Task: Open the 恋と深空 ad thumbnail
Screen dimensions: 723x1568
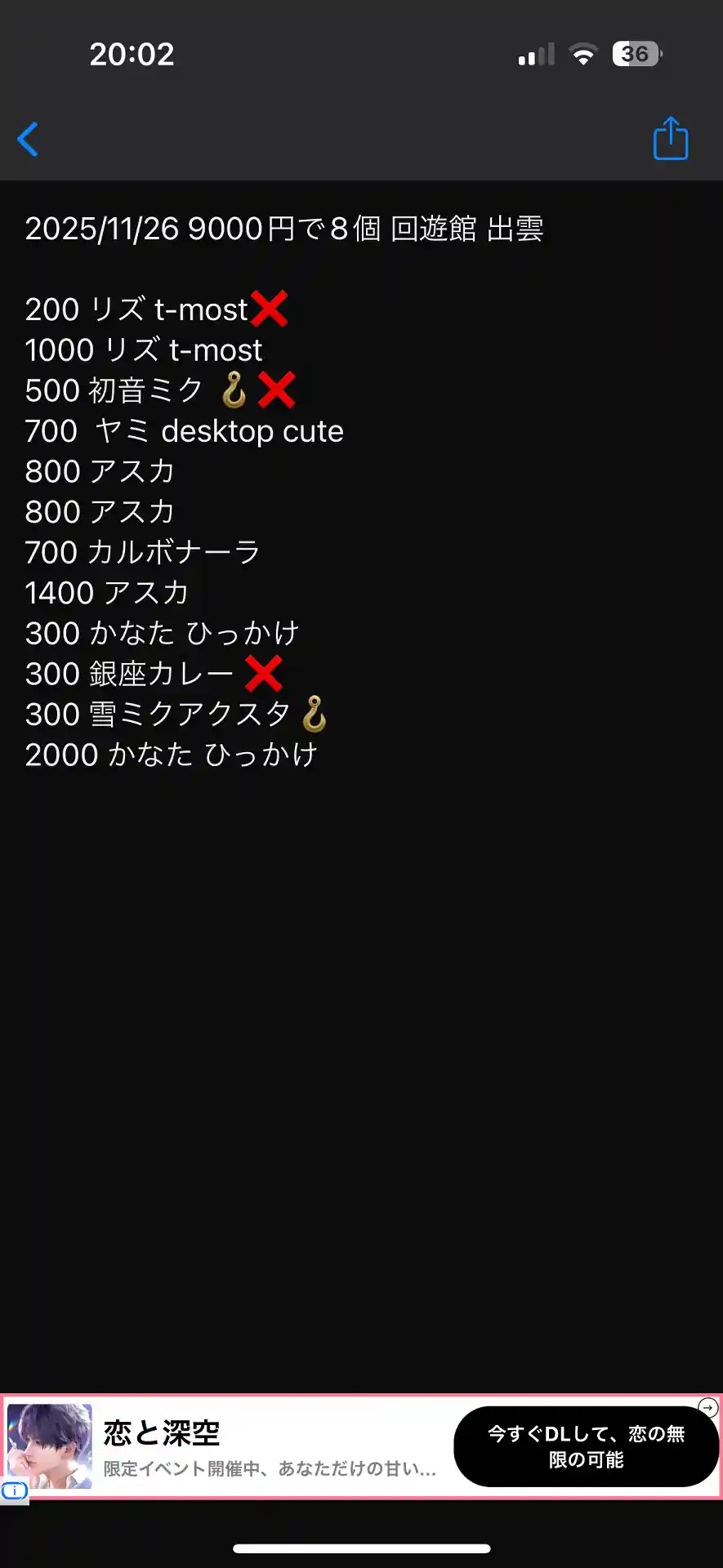Action: [x=50, y=1445]
